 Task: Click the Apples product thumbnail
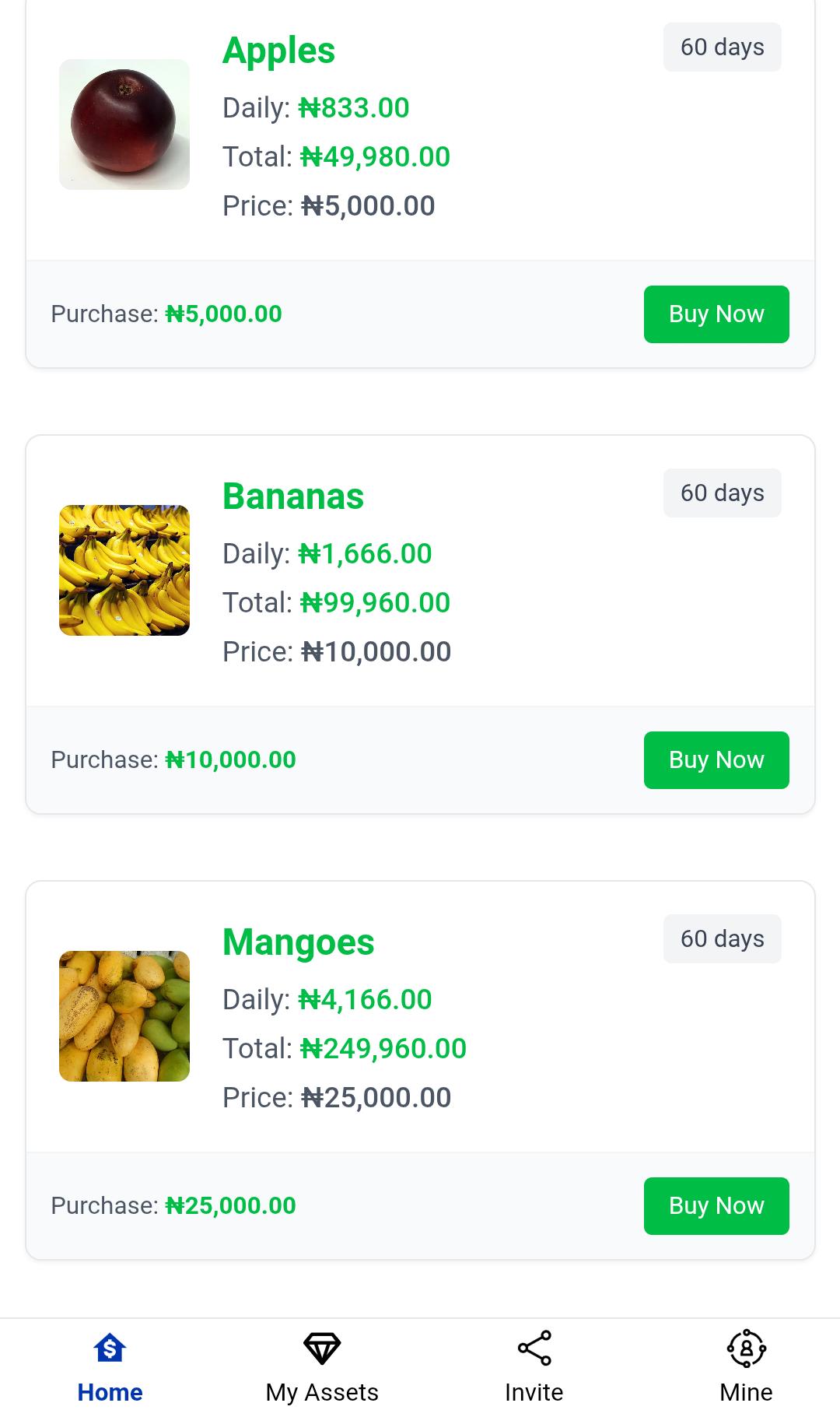pyautogui.click(x=124, y=125)
